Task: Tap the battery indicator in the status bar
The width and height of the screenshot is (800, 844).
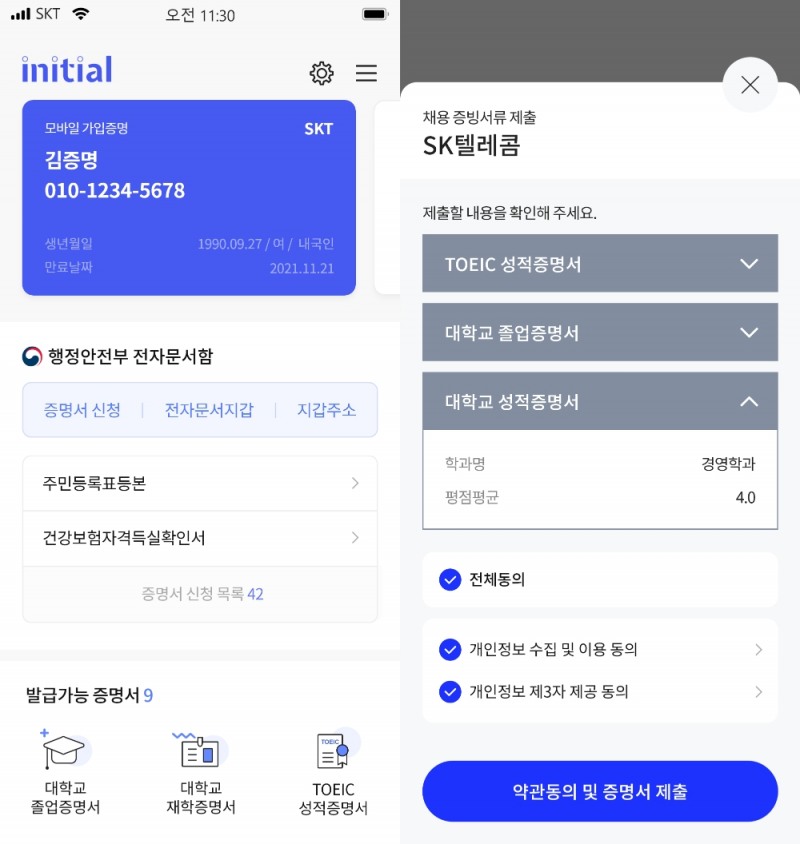Action: pyautogui.click(x=373, y=14)
